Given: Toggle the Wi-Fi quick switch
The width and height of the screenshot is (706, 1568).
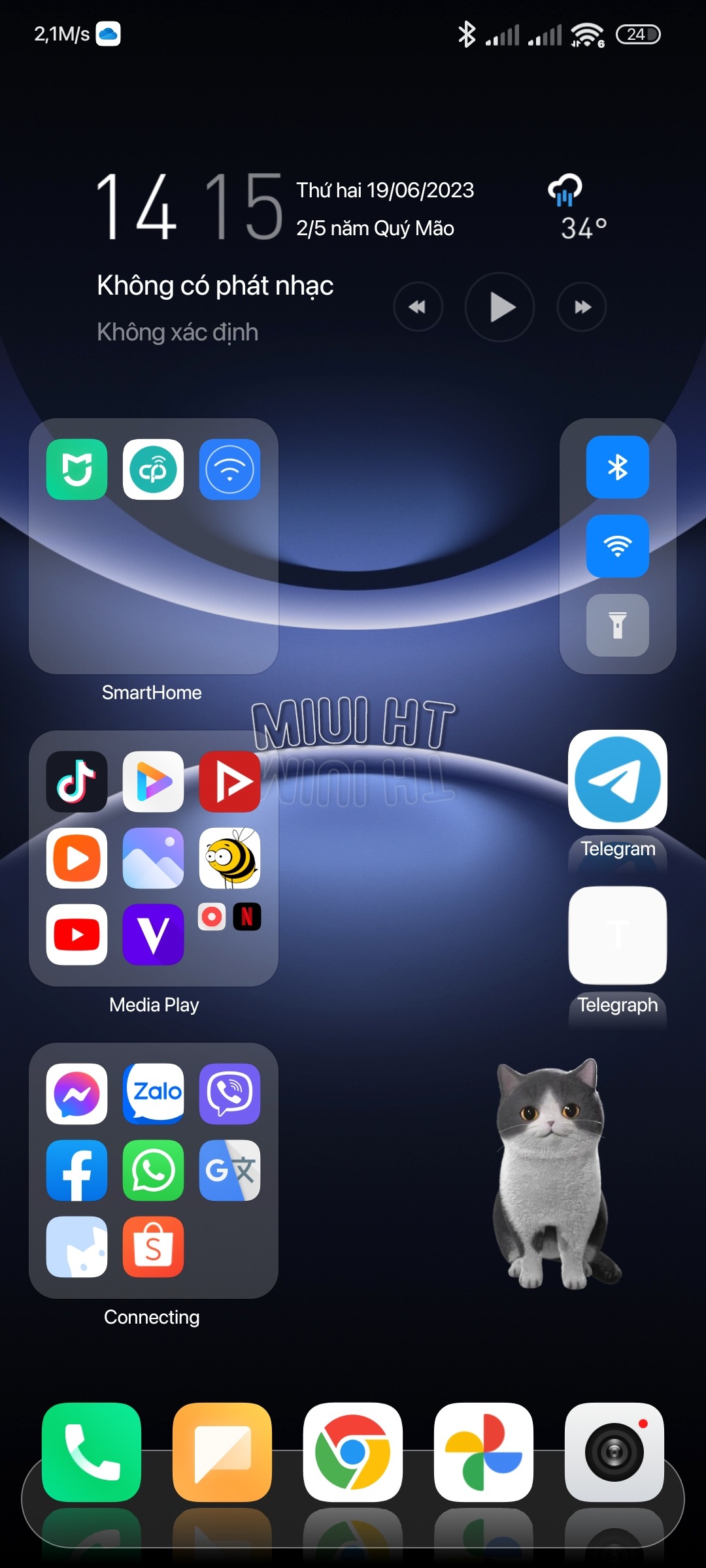Looking at the screenshot, I should [x=617, y=546].
